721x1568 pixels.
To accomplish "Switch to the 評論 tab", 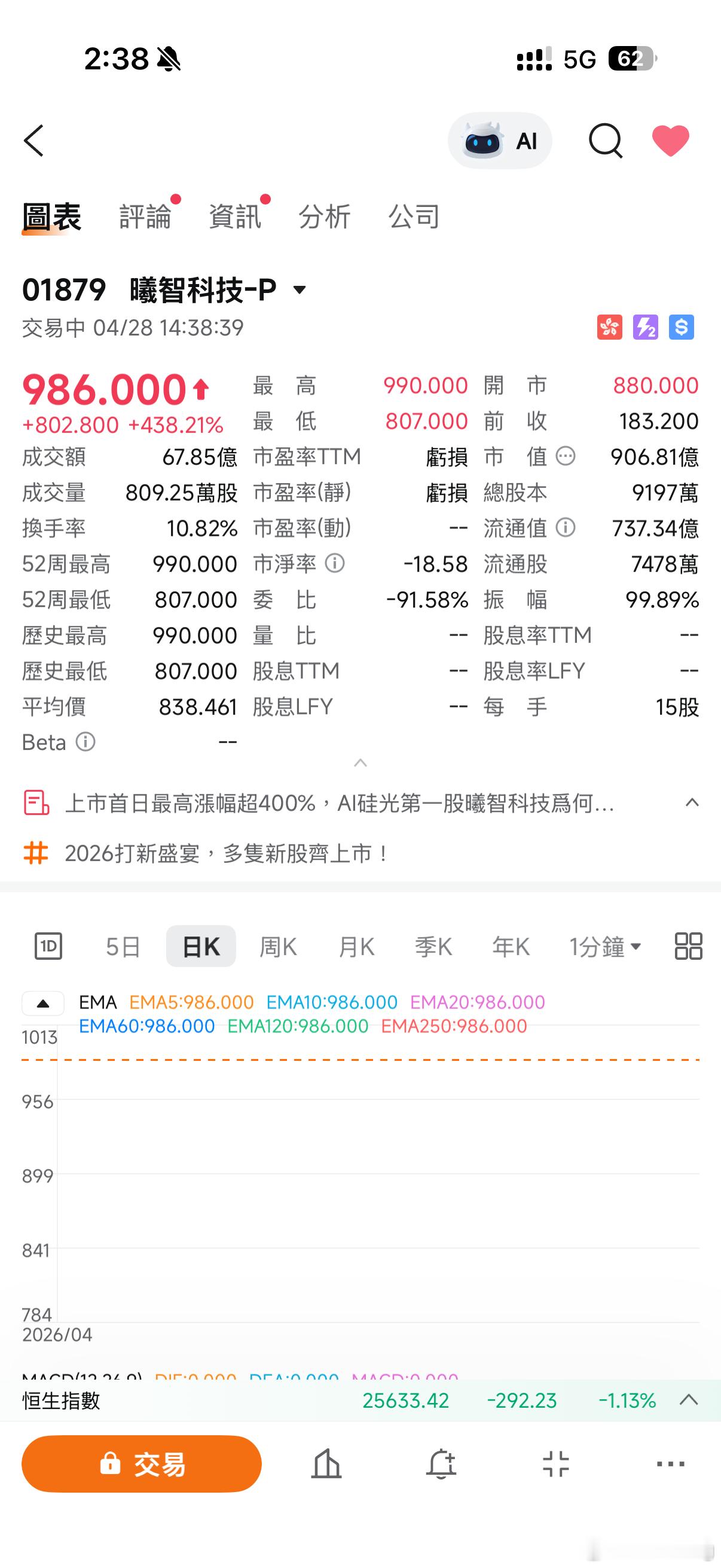I will click(146, 216).
